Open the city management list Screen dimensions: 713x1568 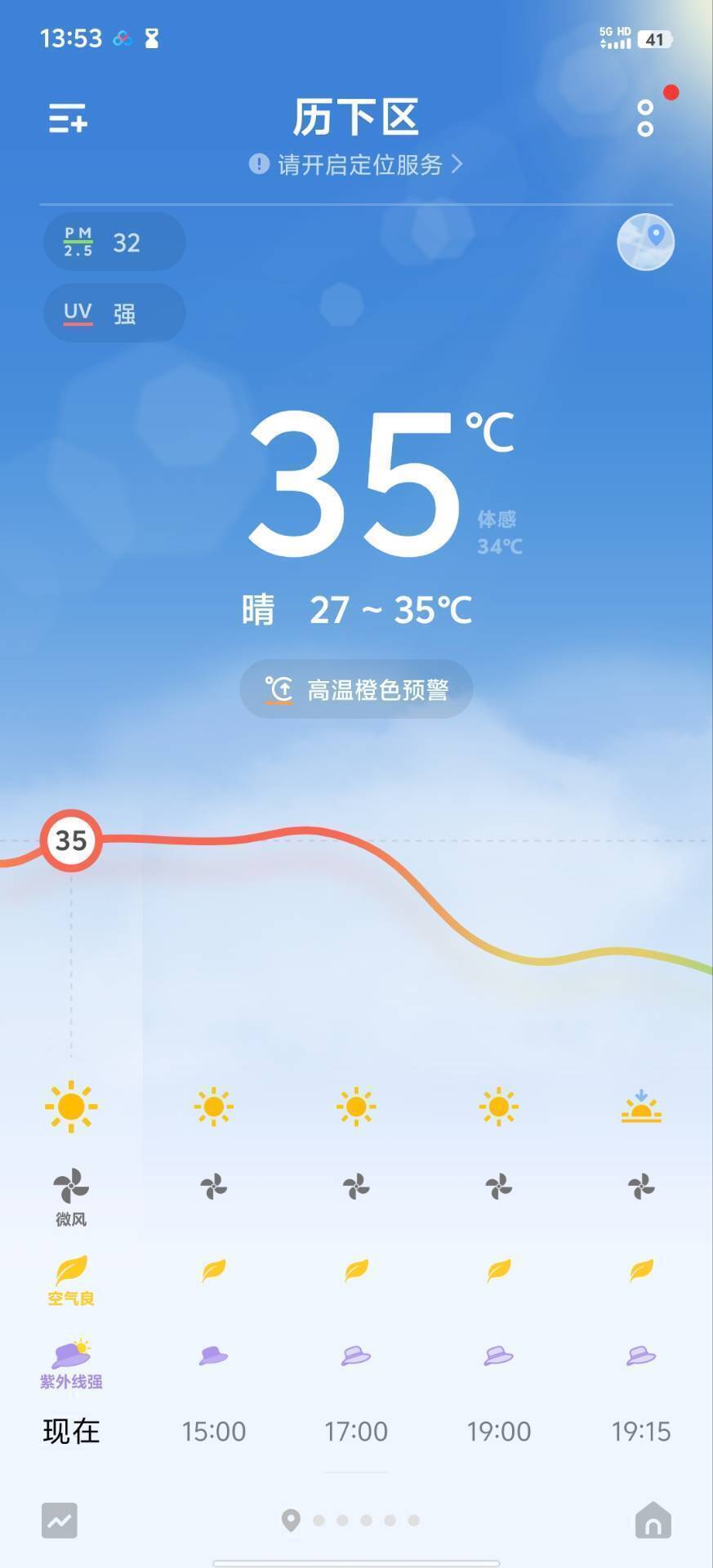pyautogui.click(x=69, y=119)
